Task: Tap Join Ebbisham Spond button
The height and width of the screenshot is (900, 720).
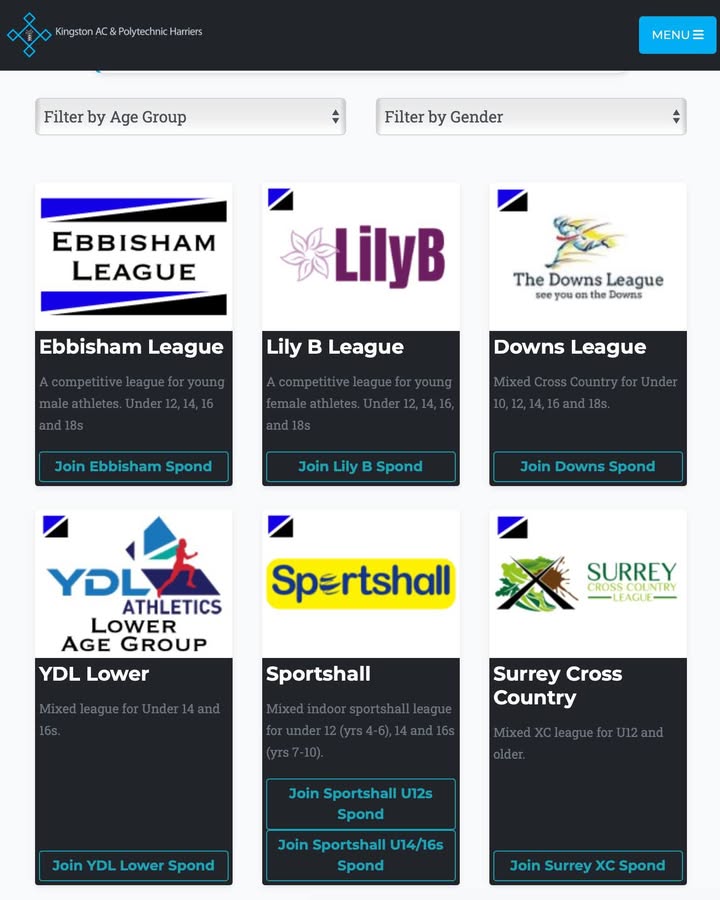Action: tap(133, 466)
